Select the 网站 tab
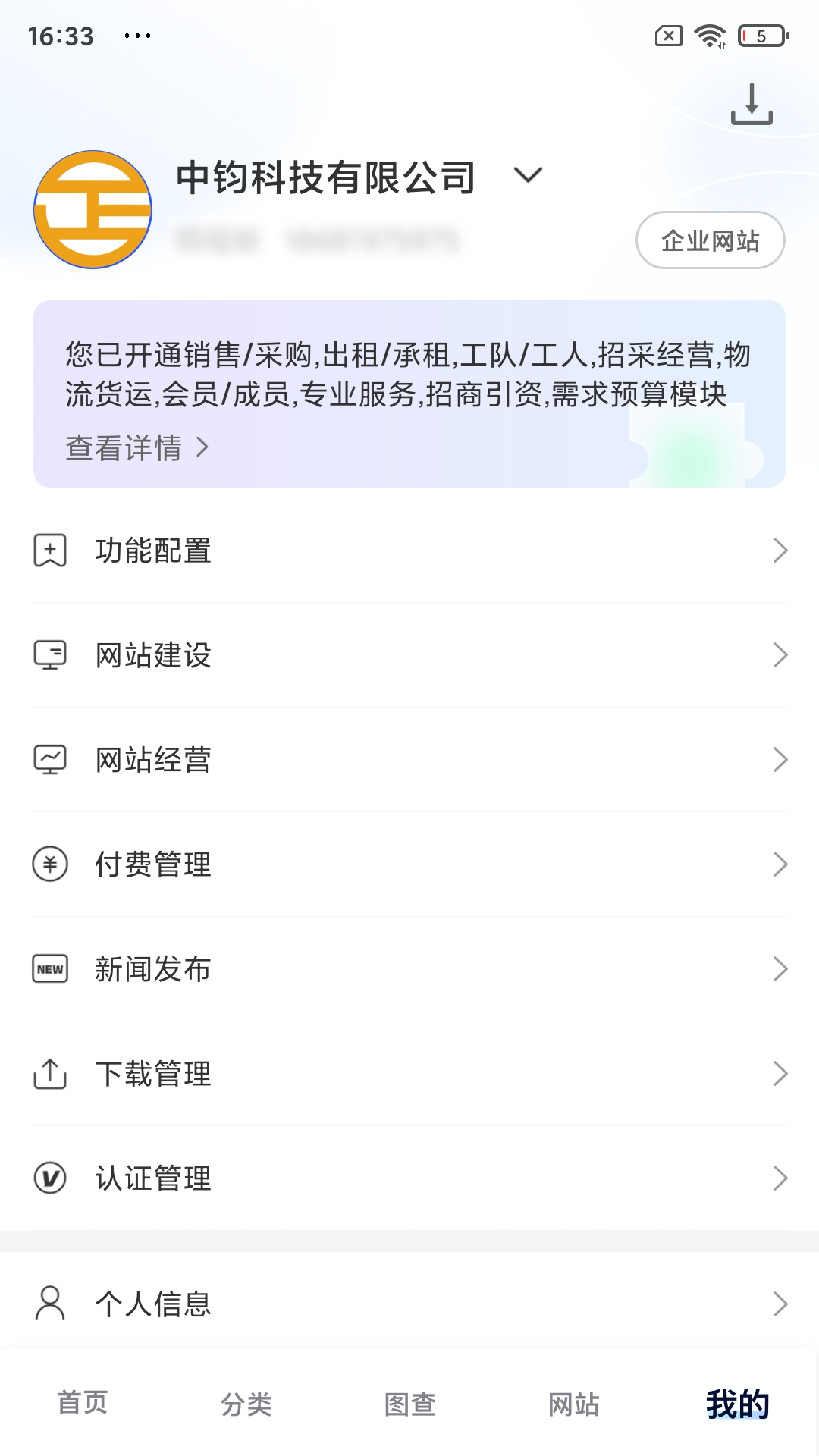819x1456 pixels. [573, 1404]
